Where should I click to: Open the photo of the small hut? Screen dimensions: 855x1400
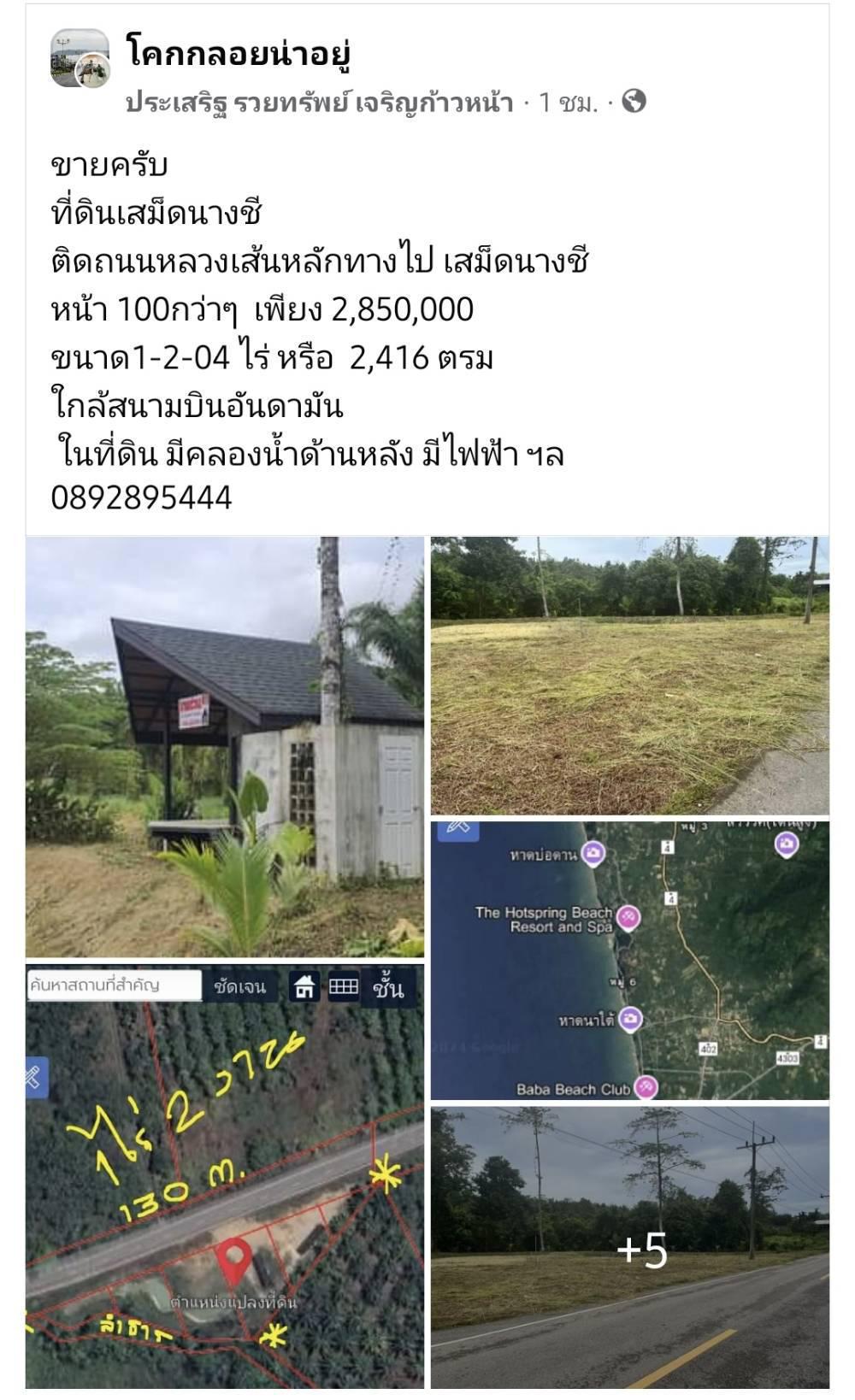[x=225, y=746]
